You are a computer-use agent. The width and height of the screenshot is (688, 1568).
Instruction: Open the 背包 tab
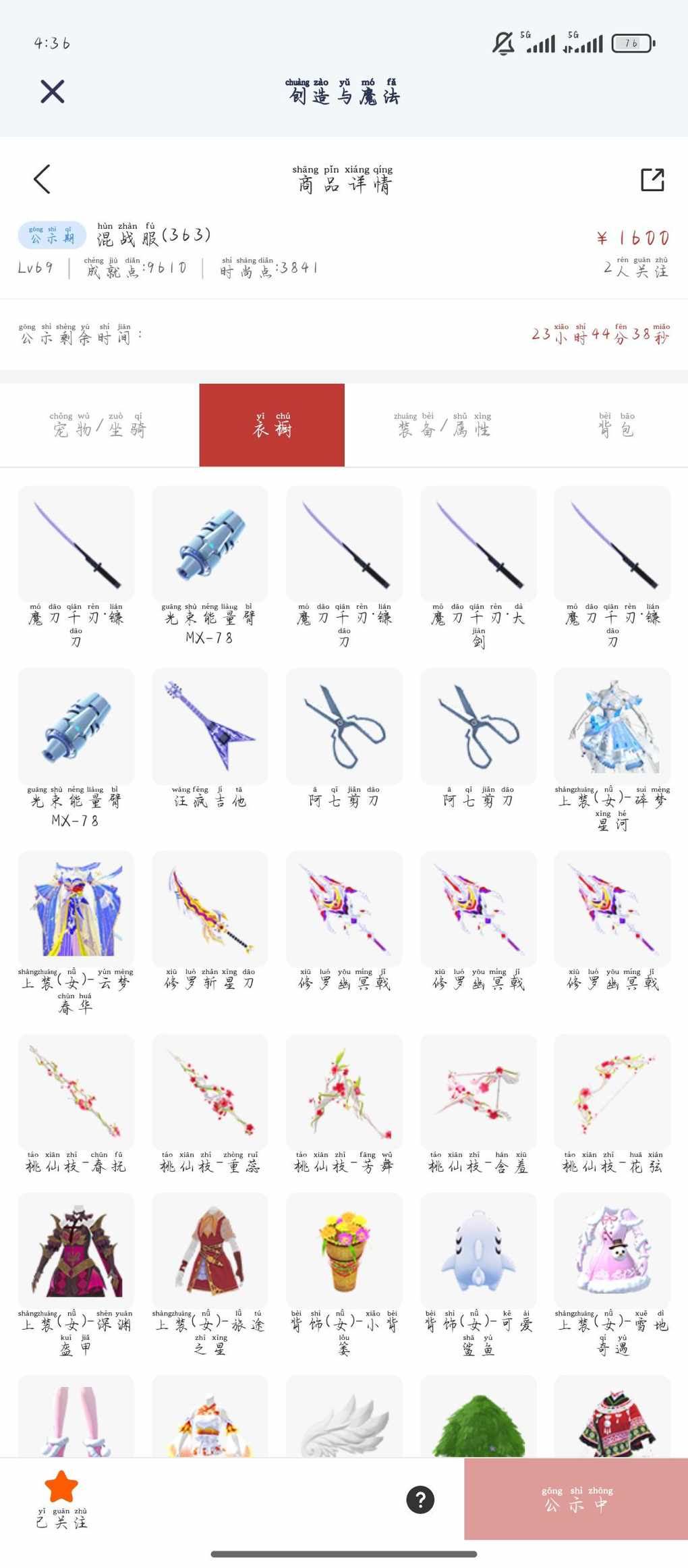(617, 425)
